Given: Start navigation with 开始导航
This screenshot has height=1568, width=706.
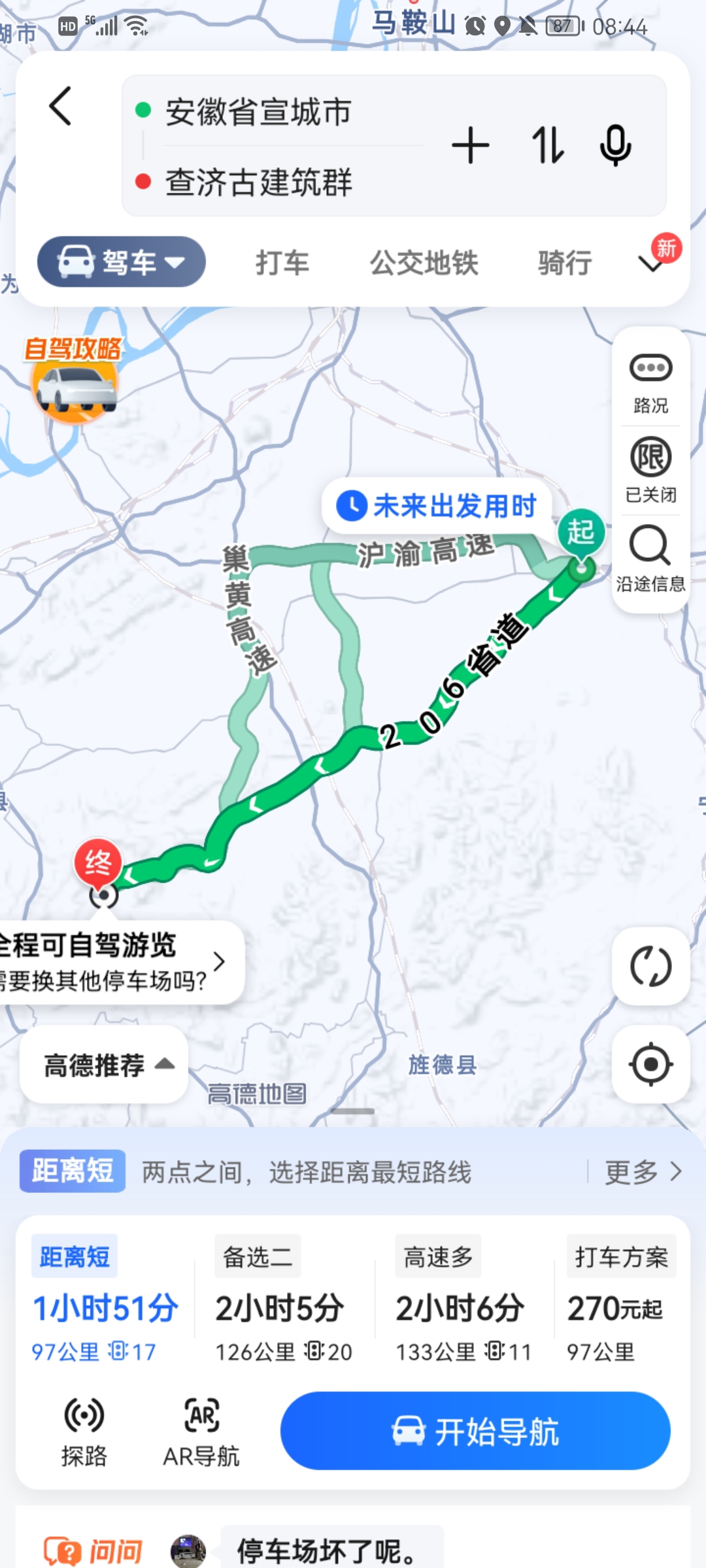Looking at the screenshot, I should [x=475, y=1431].
